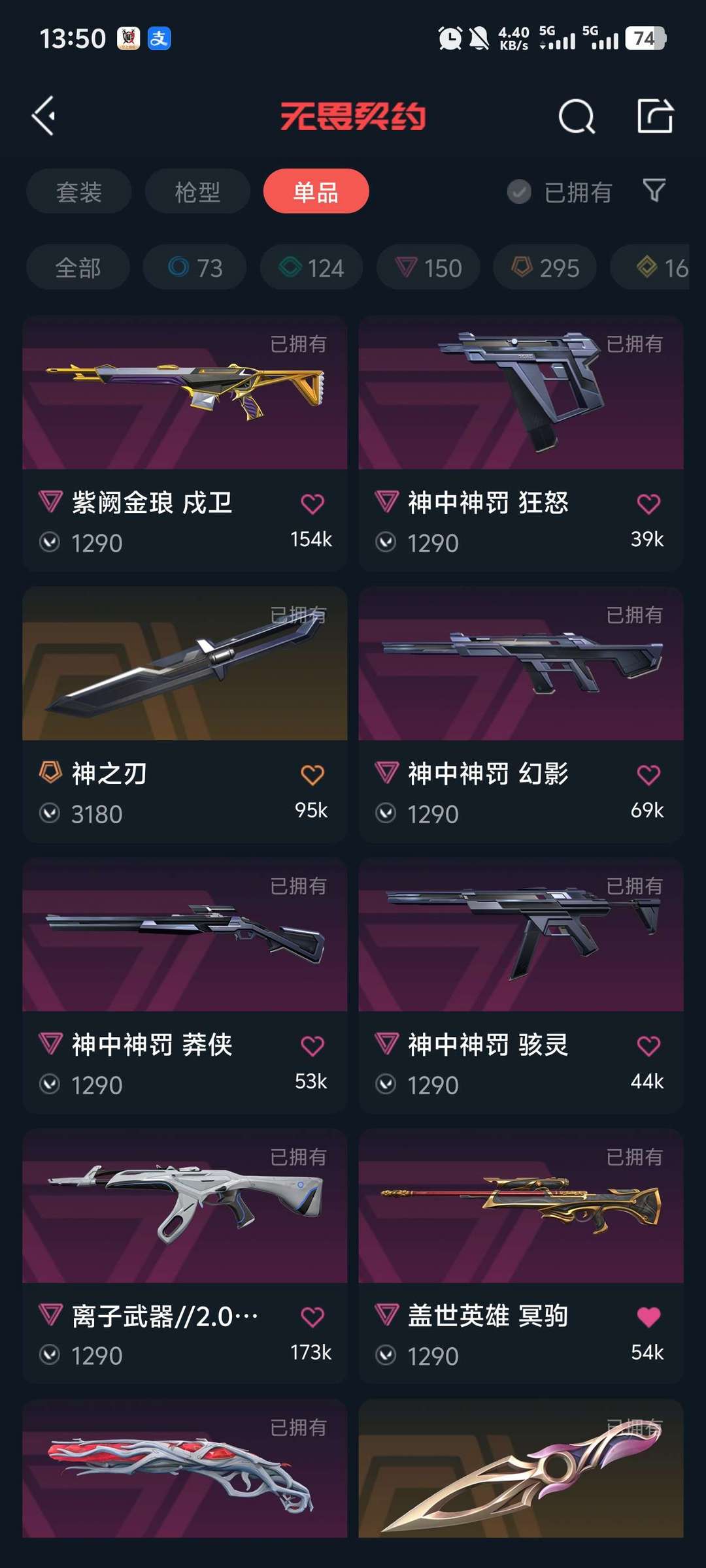706x1568 pixels.
Task: Filter by the 124 tier chip
Action: (x=311, y=268)
